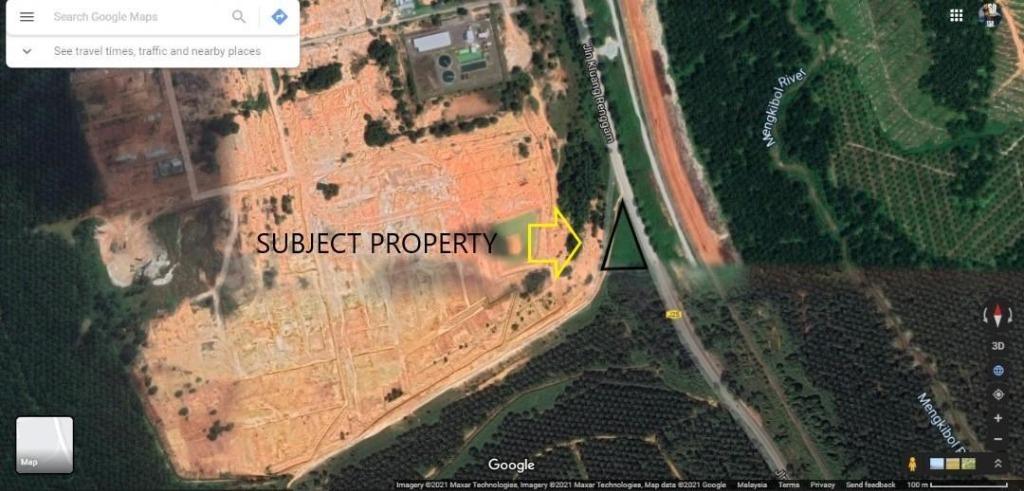Open the Google account avatar
The image size is (1024, 491).
990,14
